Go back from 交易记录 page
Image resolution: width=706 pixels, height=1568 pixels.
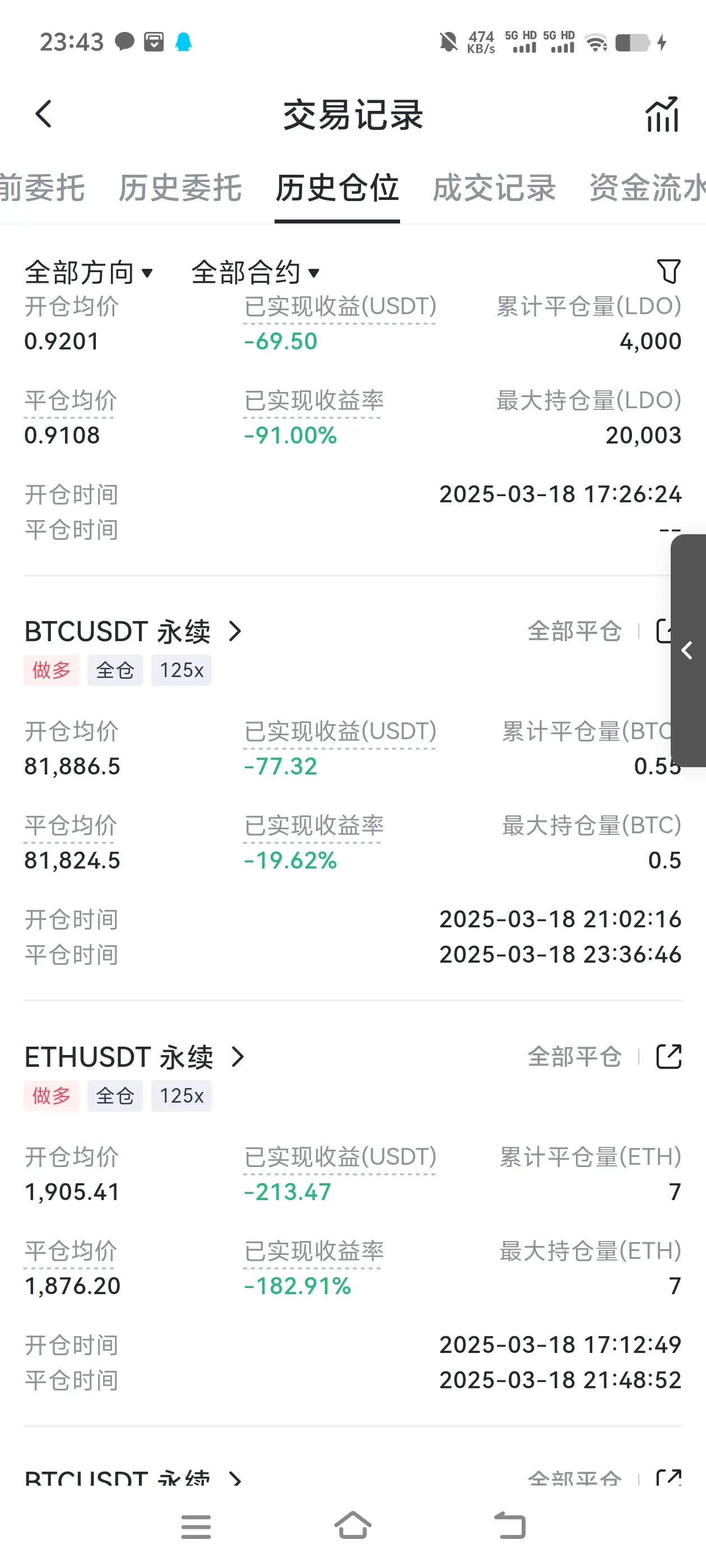coord(44,114)
